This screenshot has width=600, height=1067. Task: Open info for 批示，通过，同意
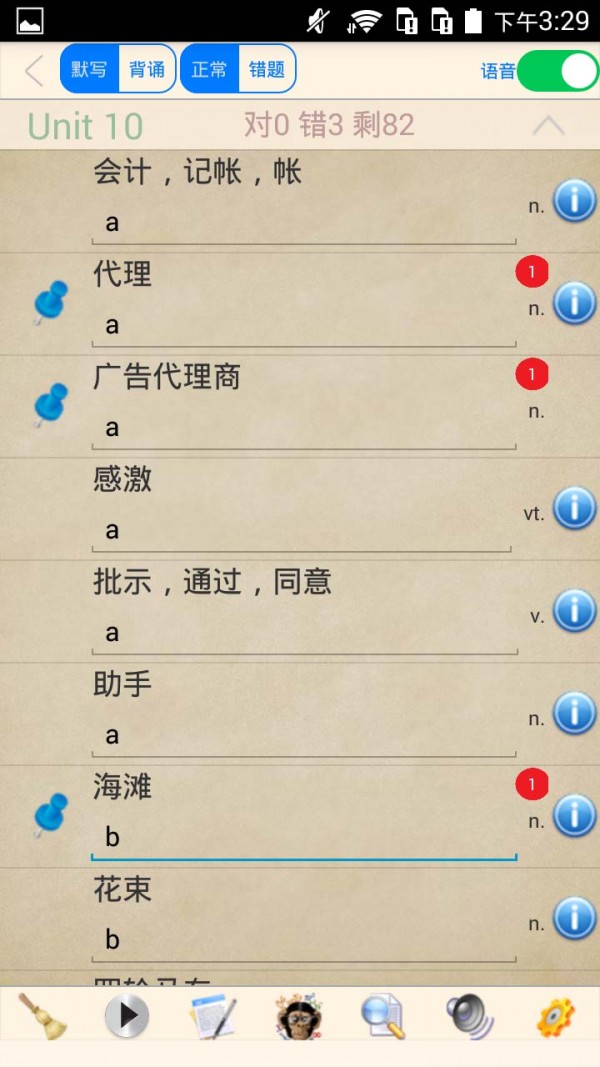pos(574,611)
